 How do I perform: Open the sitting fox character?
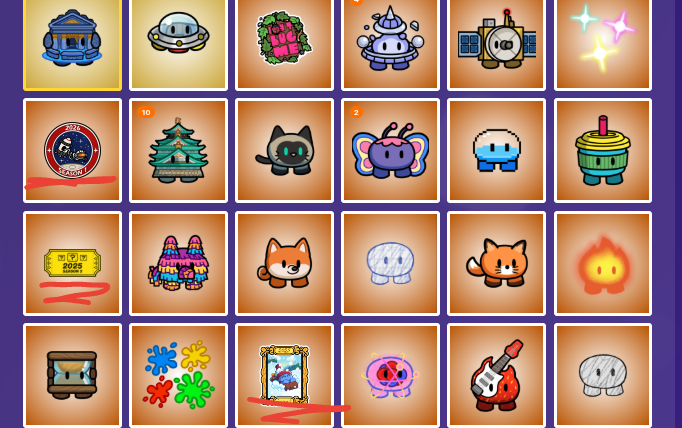tap(284, 263)
